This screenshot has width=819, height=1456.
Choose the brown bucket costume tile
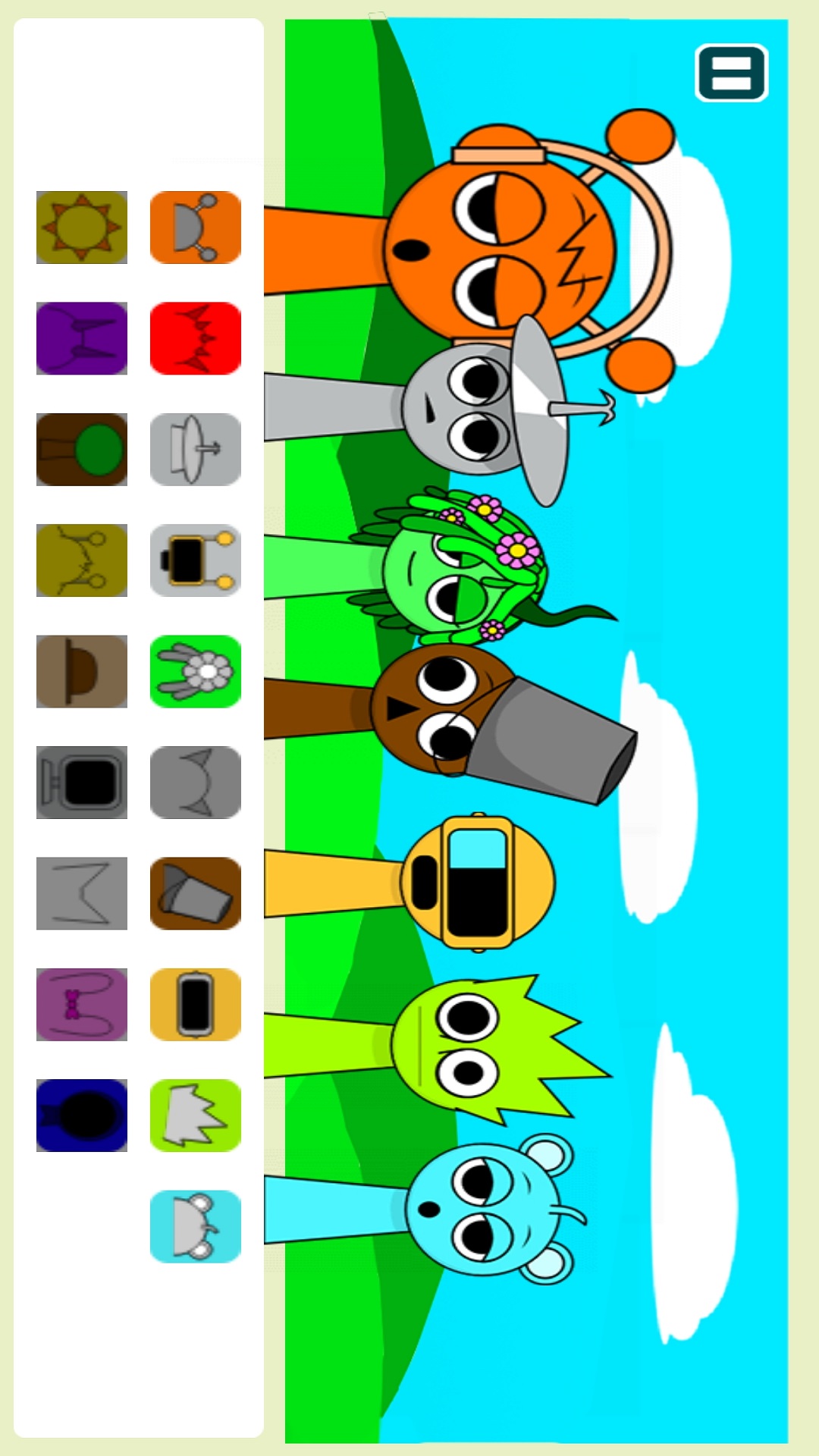(196, 893)
